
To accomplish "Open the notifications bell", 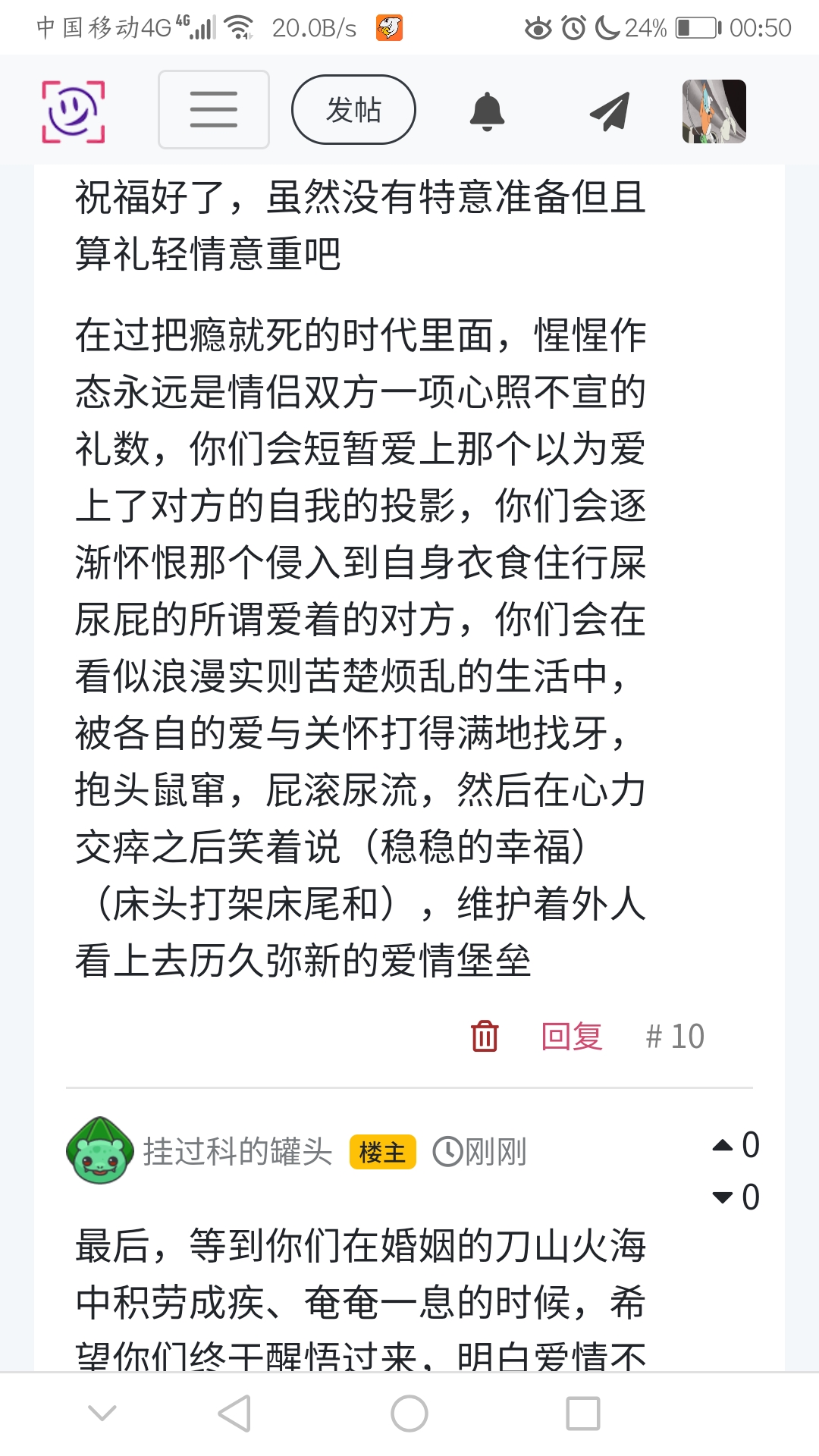I will [487, 111].
